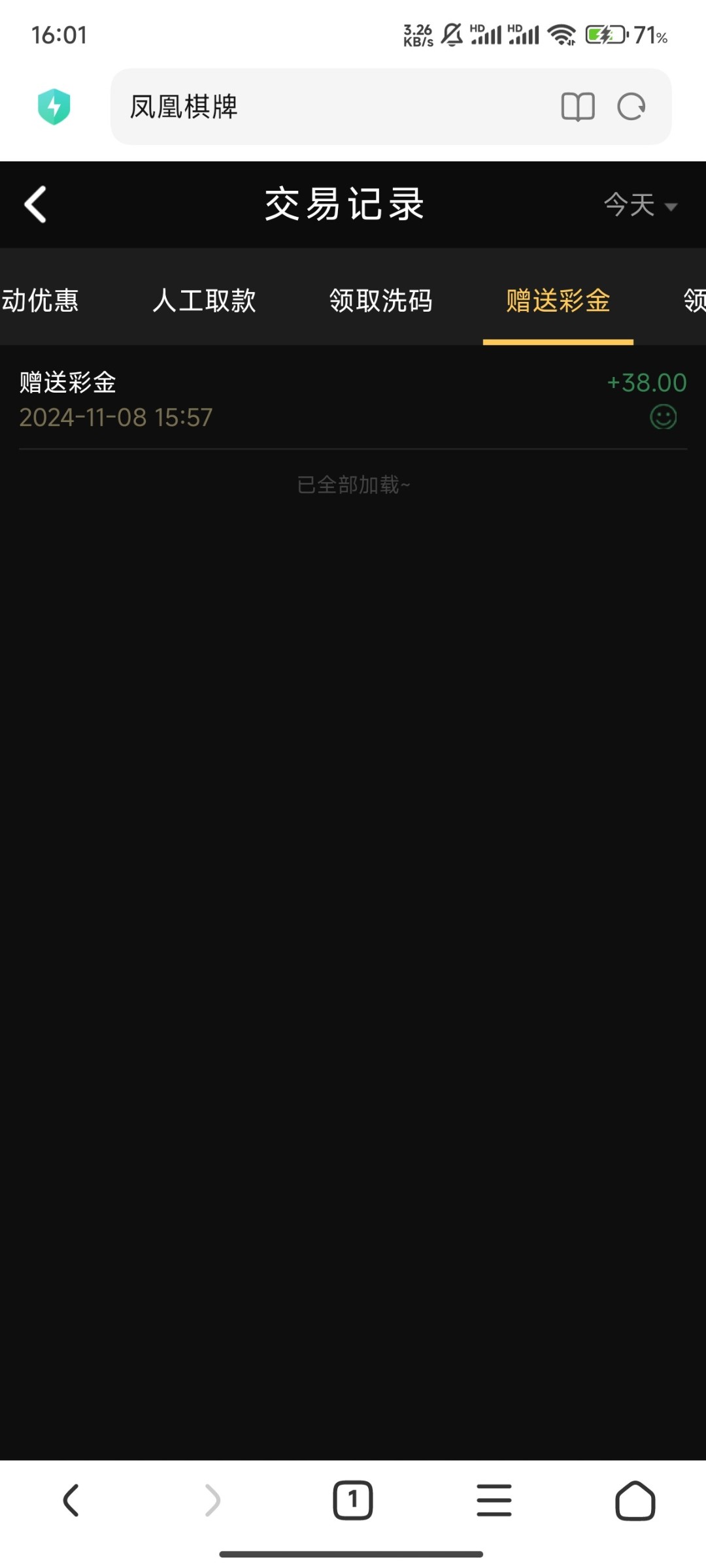Refresh the 凤凰棋牌 page

[630, 106]
